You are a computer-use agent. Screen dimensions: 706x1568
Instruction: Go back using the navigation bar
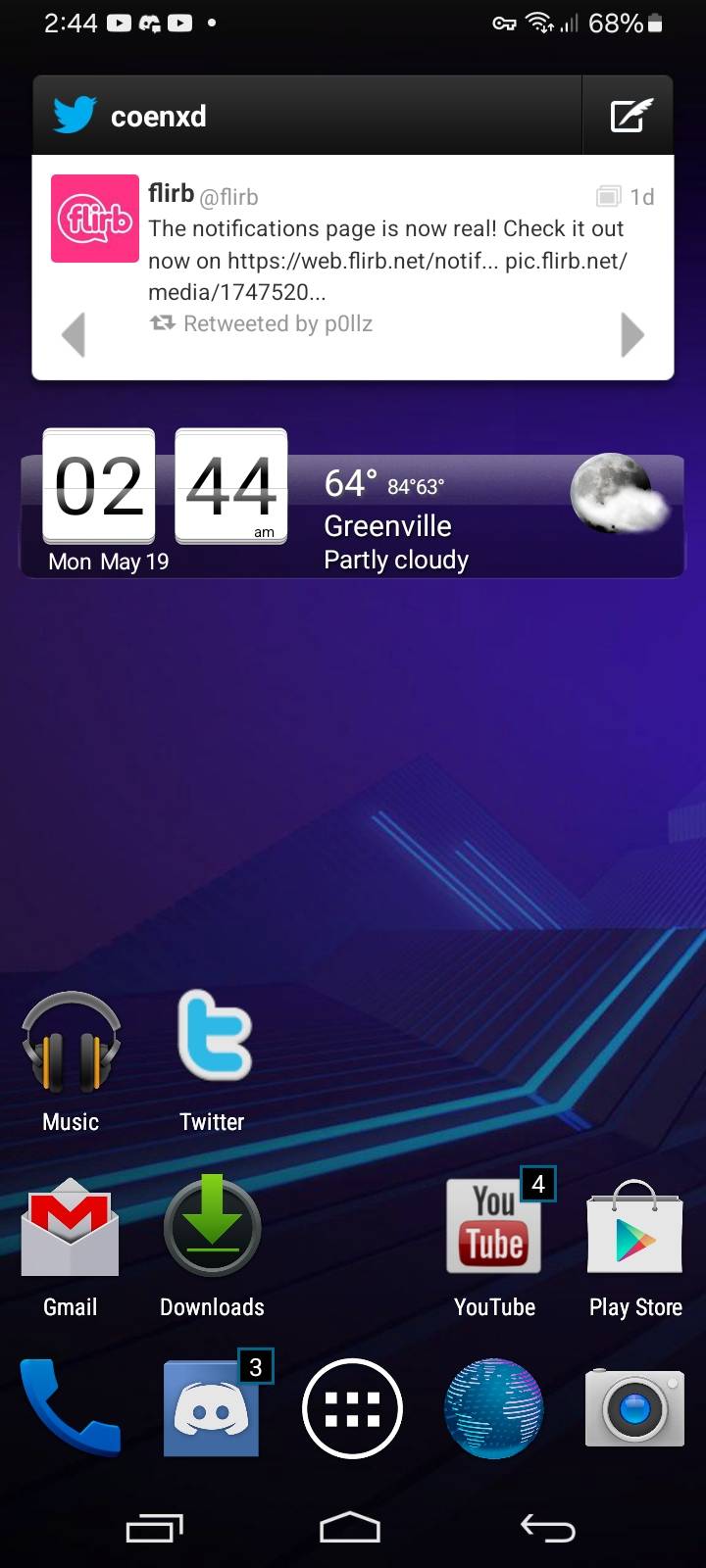tap(548, 1528)
